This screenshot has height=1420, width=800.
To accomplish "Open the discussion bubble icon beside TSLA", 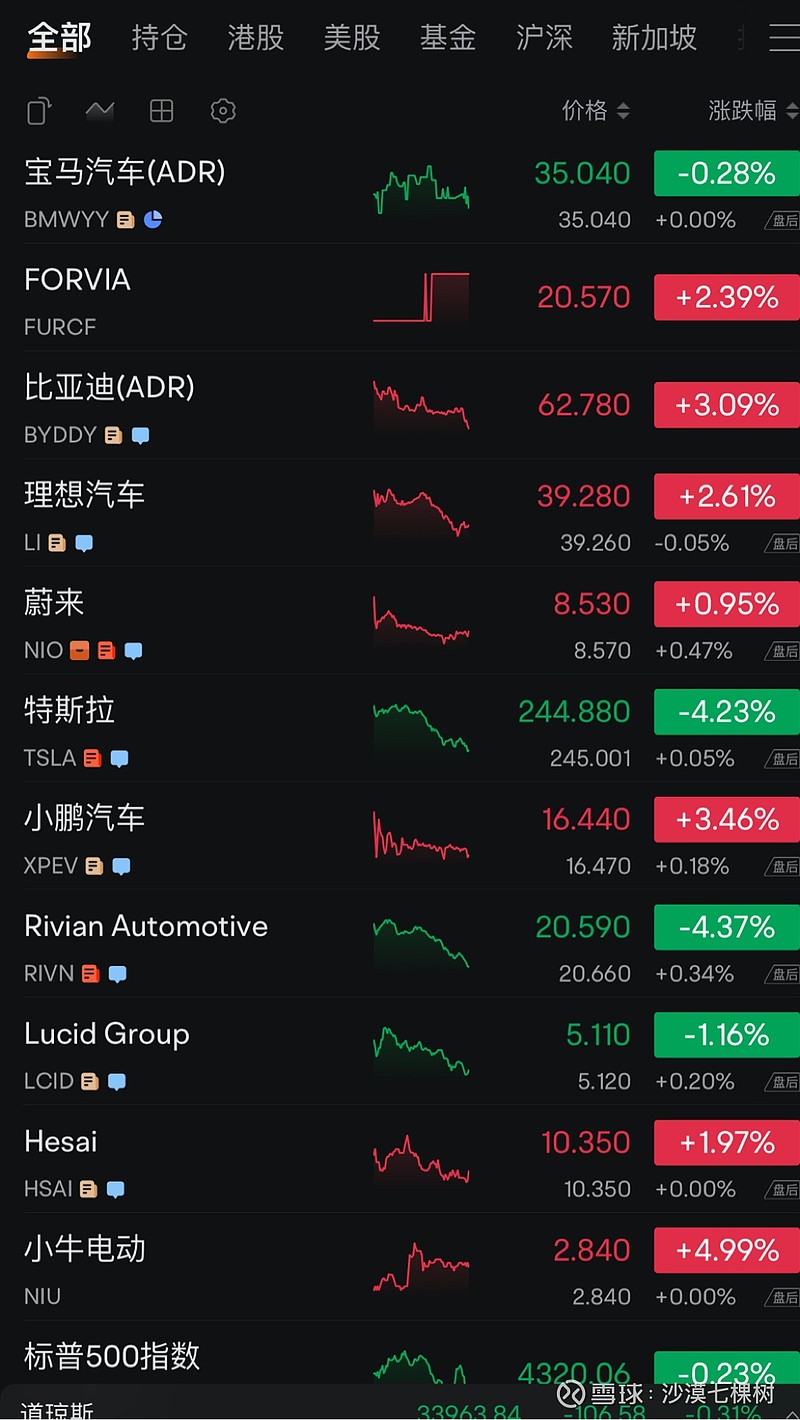I will pos(118,758).
